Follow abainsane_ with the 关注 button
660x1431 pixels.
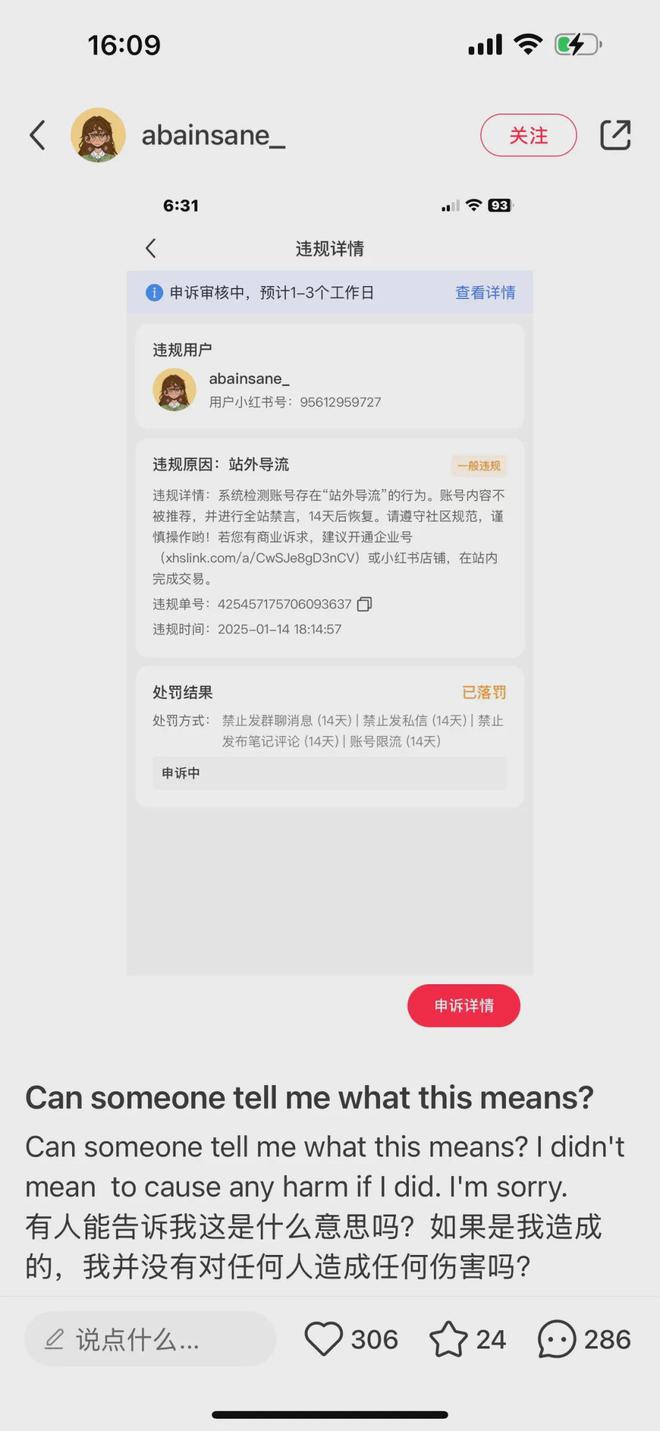coord(528,135)
